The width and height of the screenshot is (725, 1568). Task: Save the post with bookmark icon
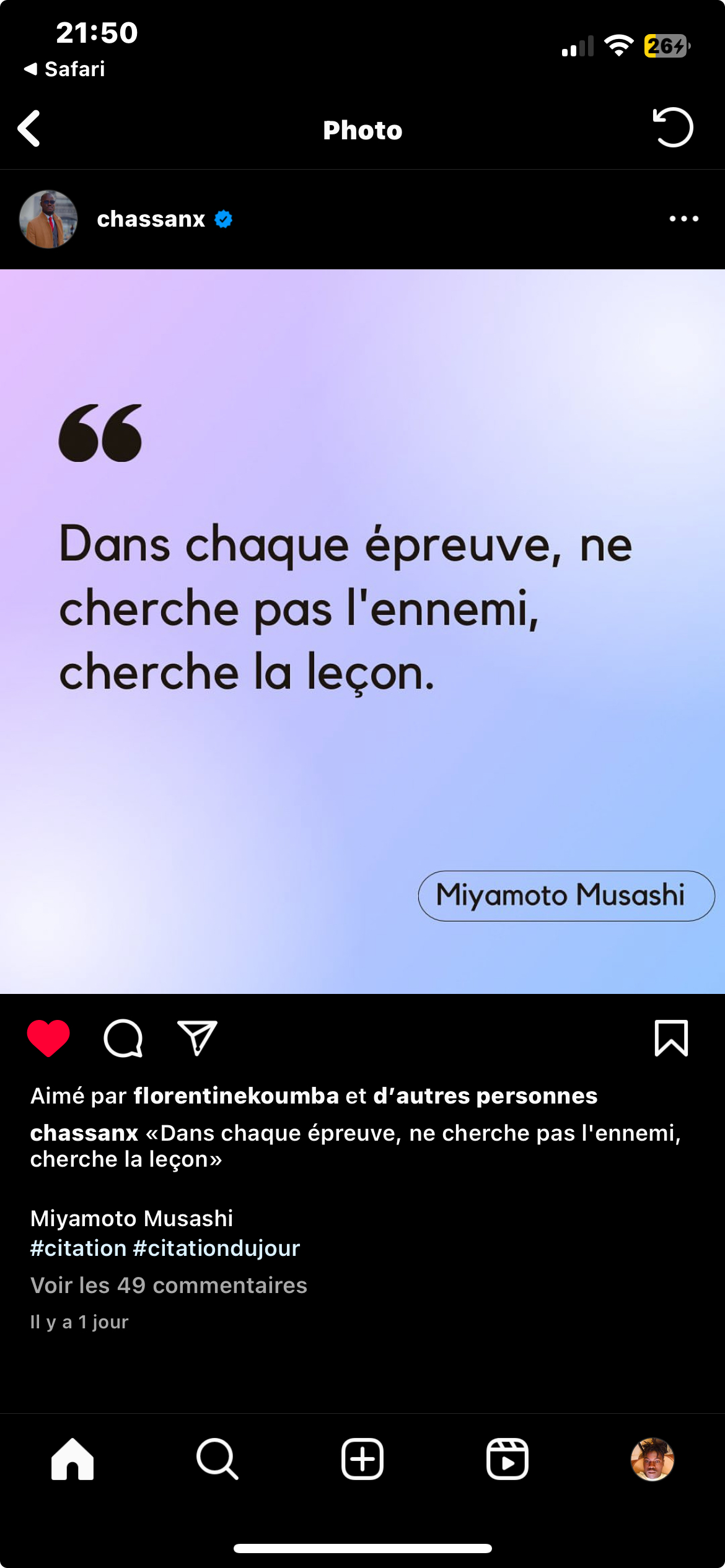671,1038
